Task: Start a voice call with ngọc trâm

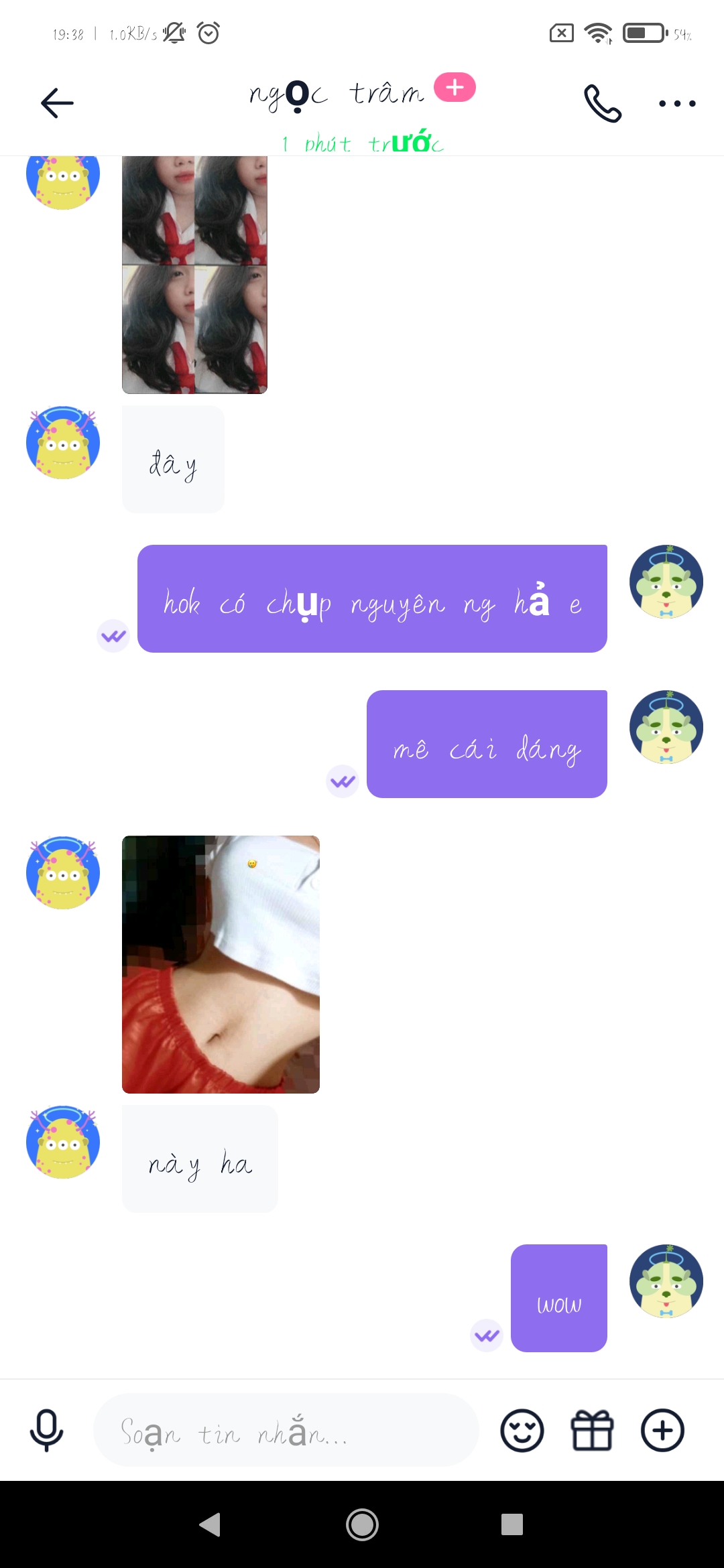Action: [603, 103]
